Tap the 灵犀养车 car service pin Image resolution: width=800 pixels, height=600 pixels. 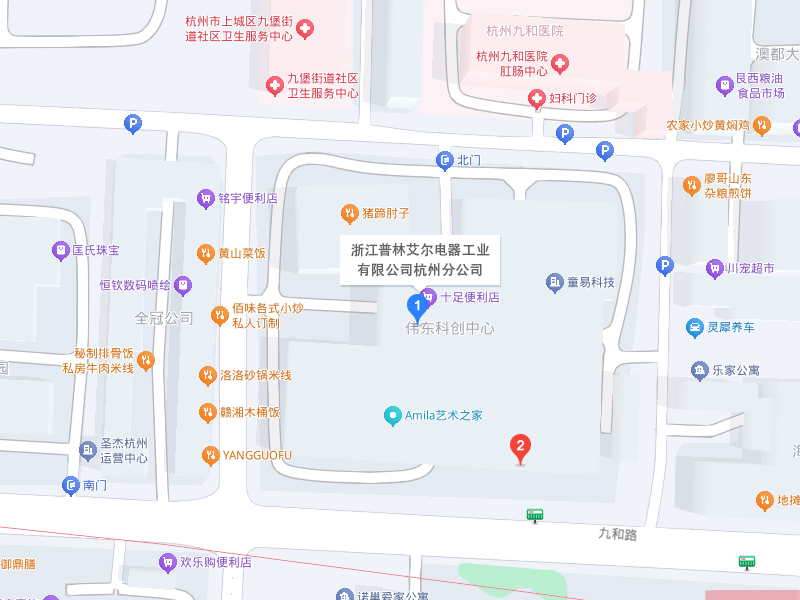pyautogui.click(x=694, y=327)
